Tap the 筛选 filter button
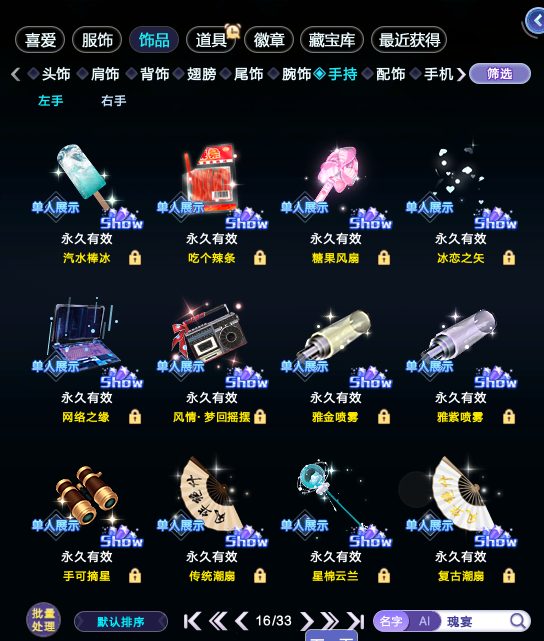This screenshot has height=641, width=544. pos(500,74)
